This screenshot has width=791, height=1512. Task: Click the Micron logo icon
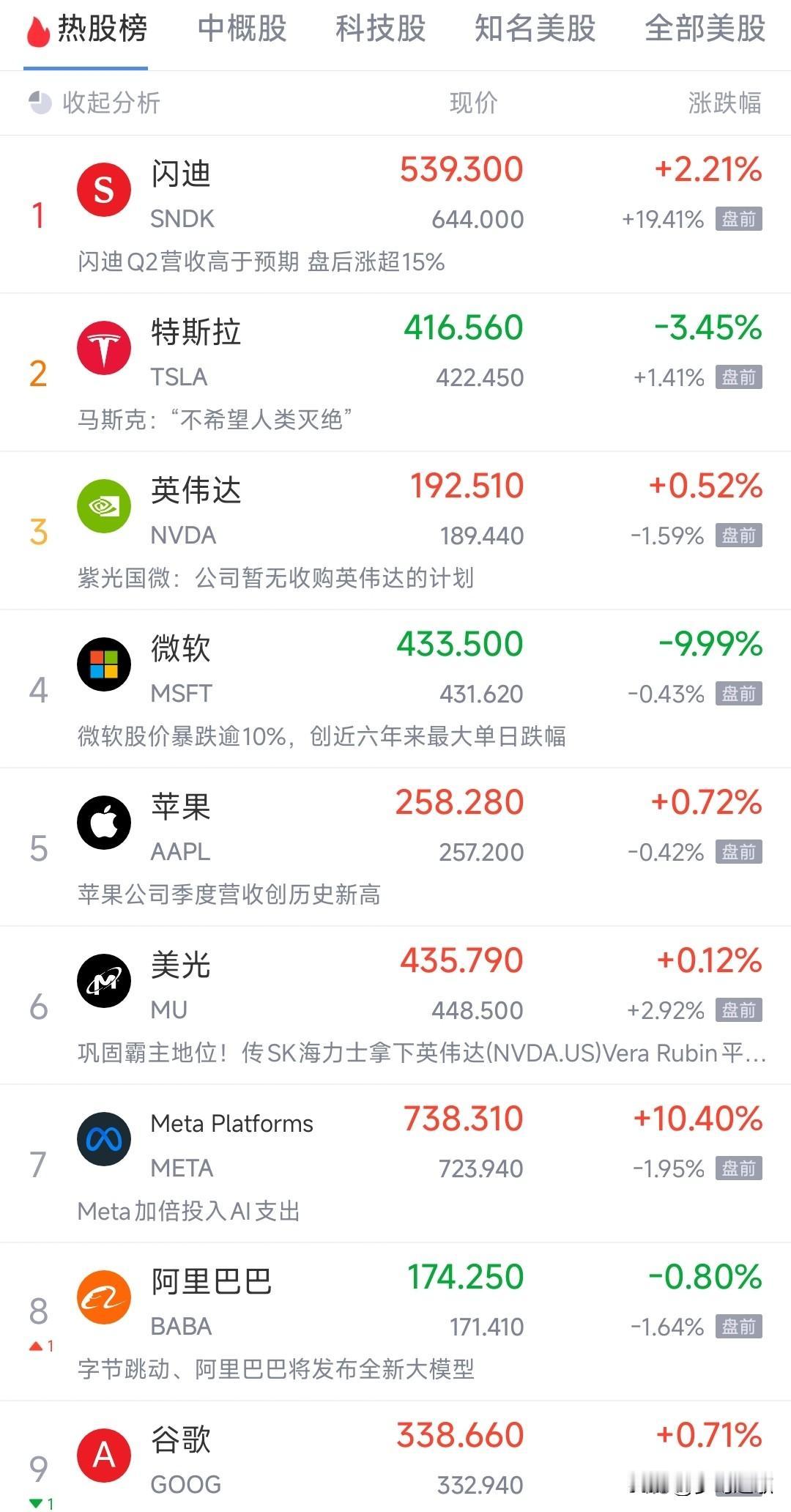coord(104,980)
